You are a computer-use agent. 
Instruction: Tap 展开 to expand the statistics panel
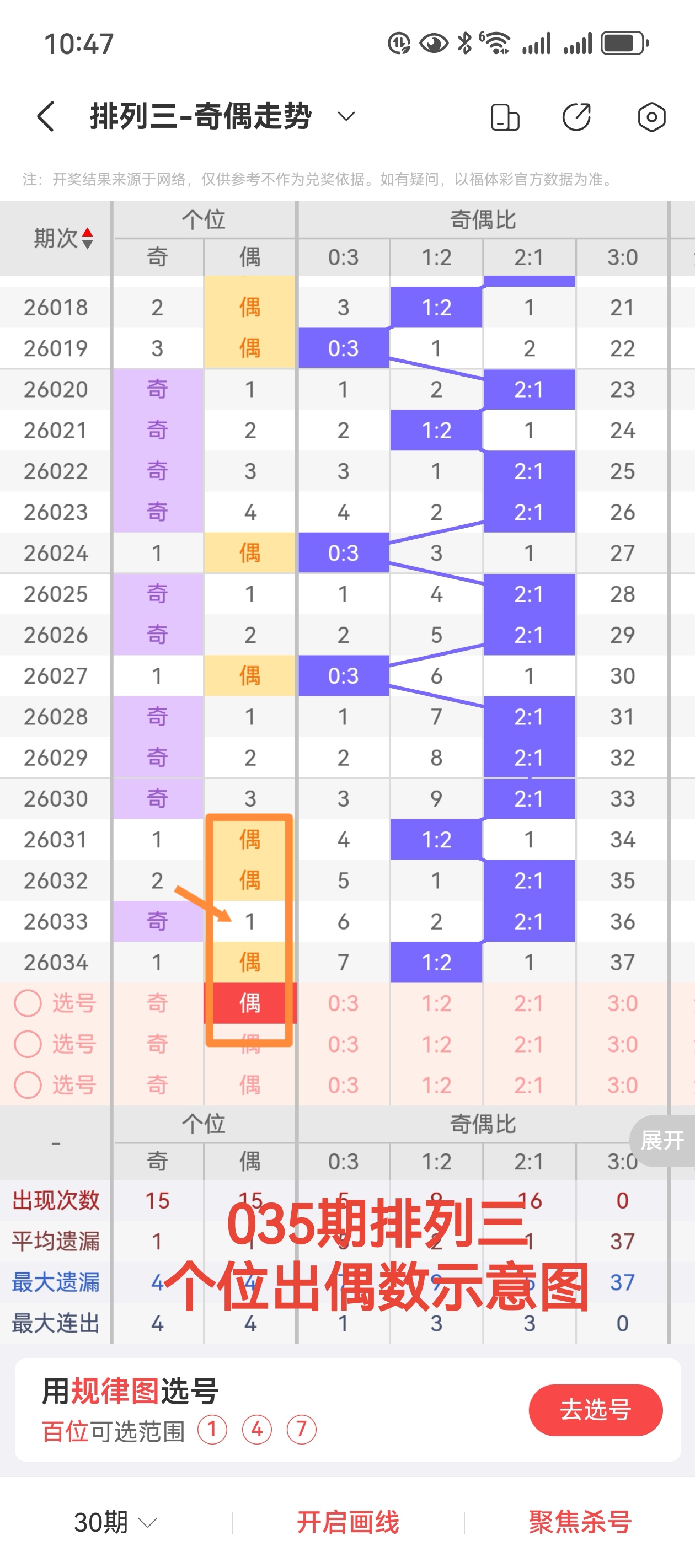click(x=662, y=1140)
